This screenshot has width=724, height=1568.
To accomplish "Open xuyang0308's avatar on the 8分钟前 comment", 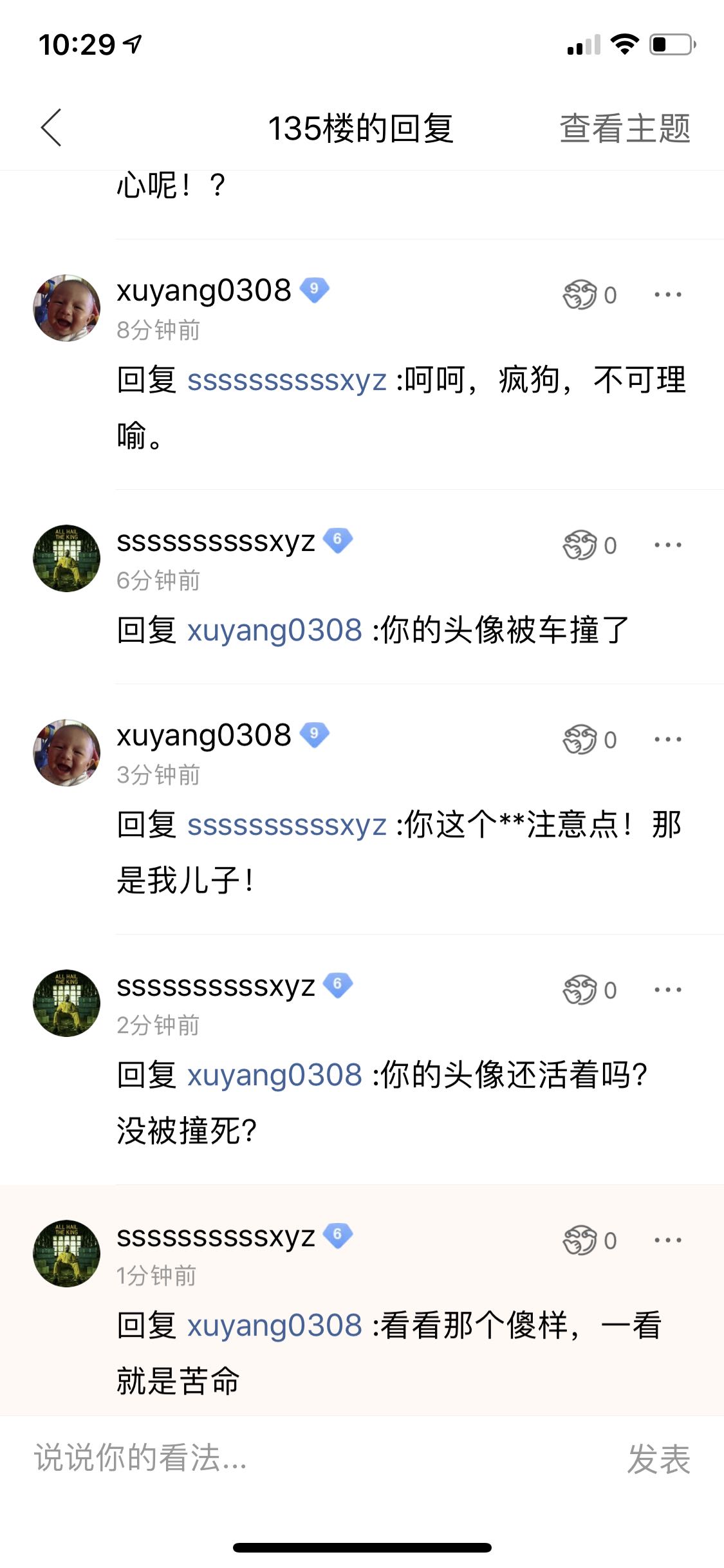I will tap(67, 308).
